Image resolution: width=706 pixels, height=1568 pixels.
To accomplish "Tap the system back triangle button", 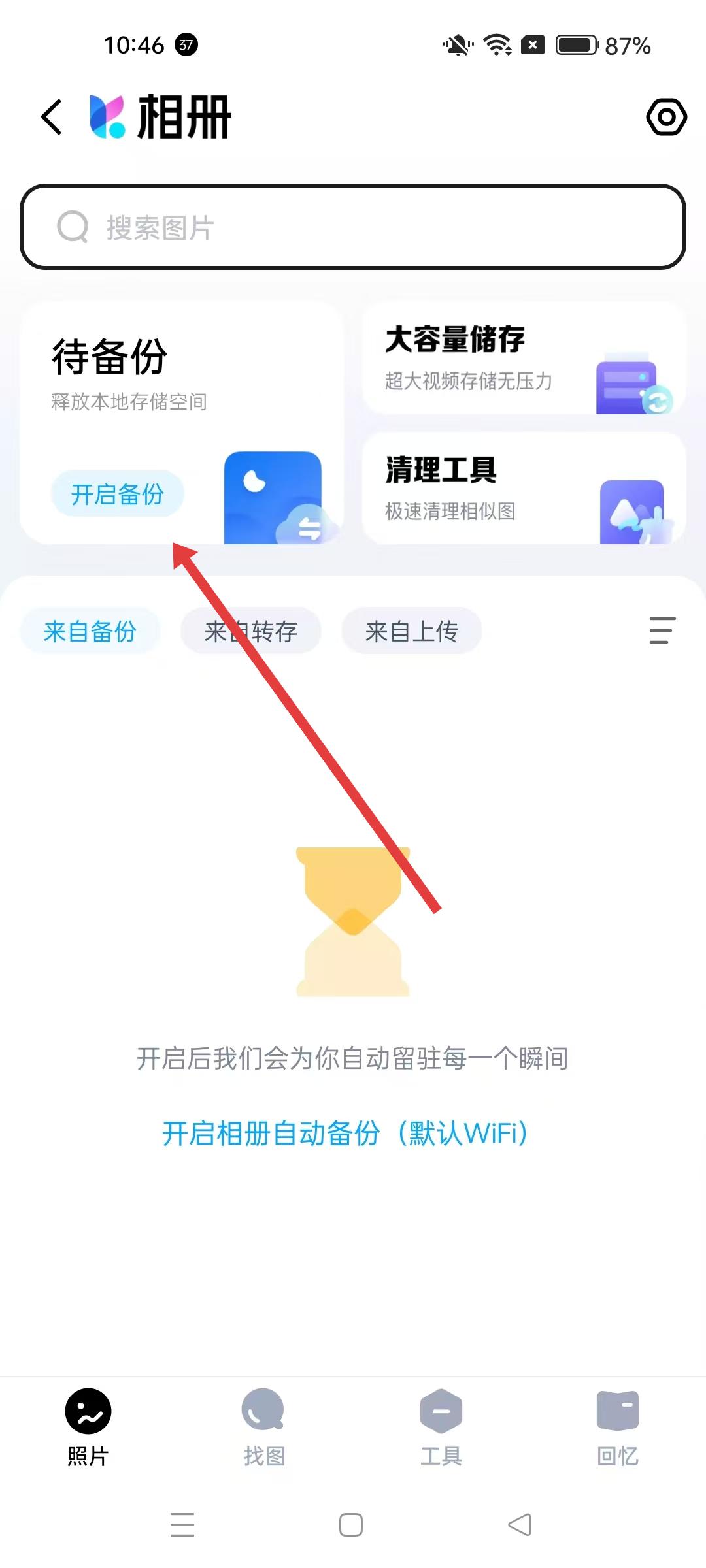I will coord(520,1525).
